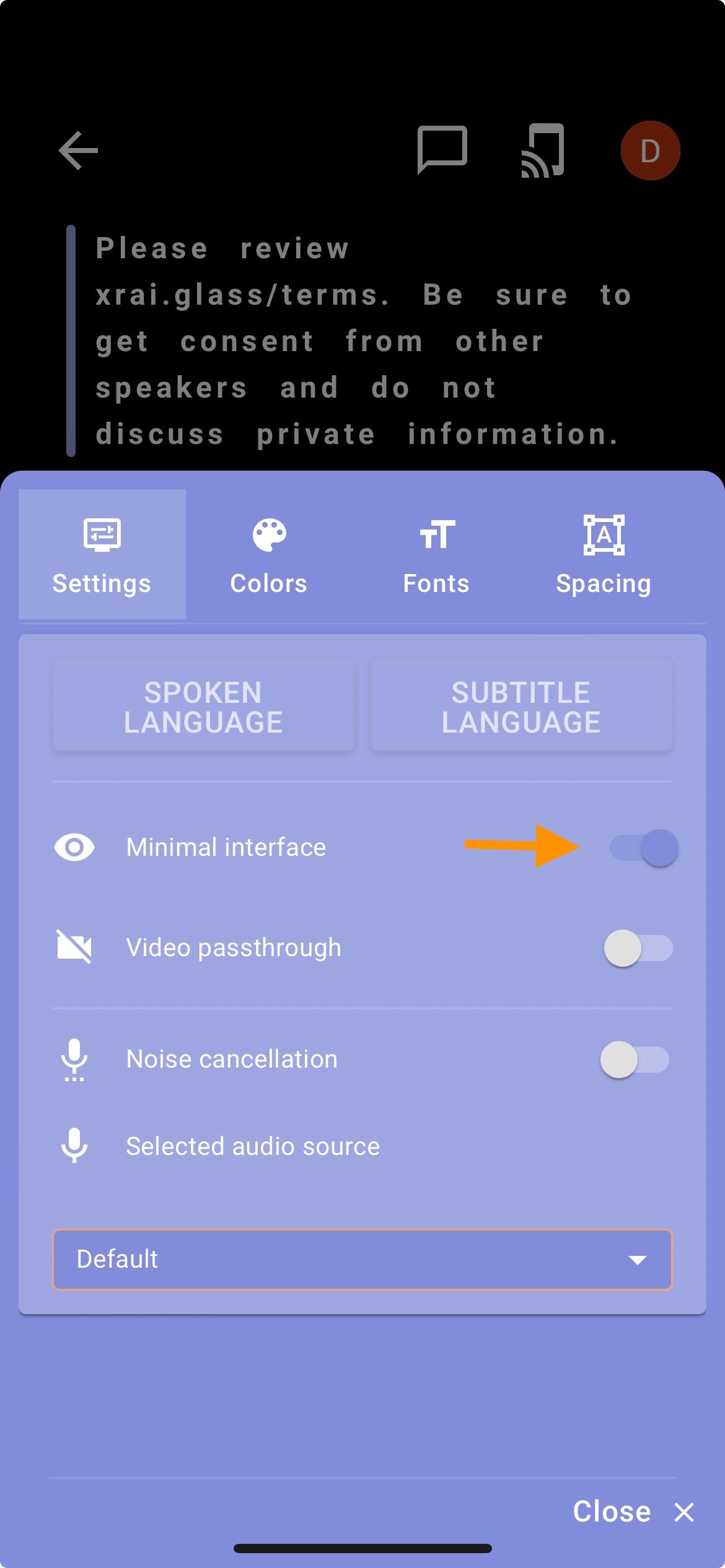Screen dimensions: 725x1568
Task: Click the eye icon beside Minimal interface
Action: pyautogui.click(x=74, y=847)
